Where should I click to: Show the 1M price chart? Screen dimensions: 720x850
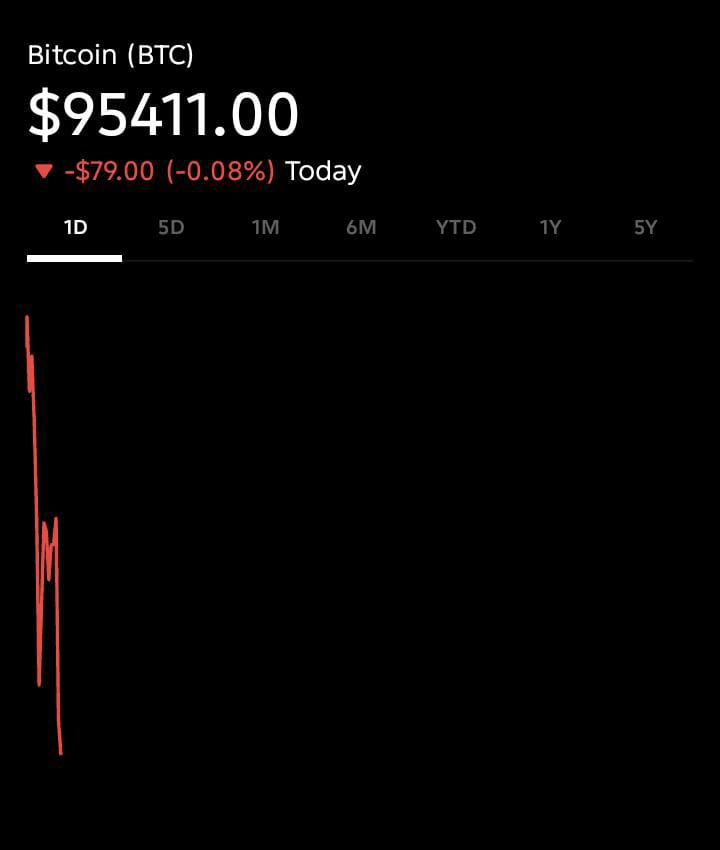pos(265,228)
